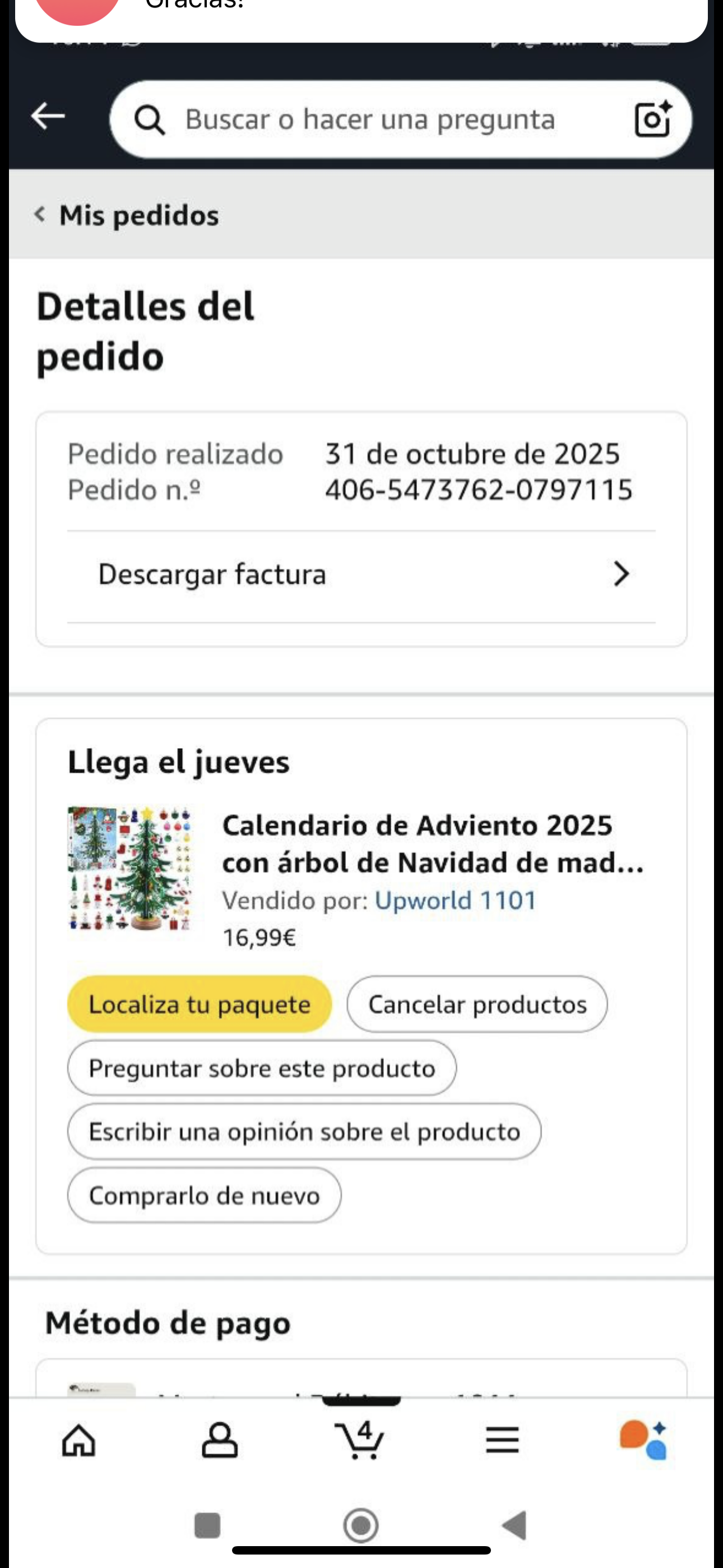The image size is (723, 1568).
Task: Open seller Upworld 1101 link
Action: point(455,900)
